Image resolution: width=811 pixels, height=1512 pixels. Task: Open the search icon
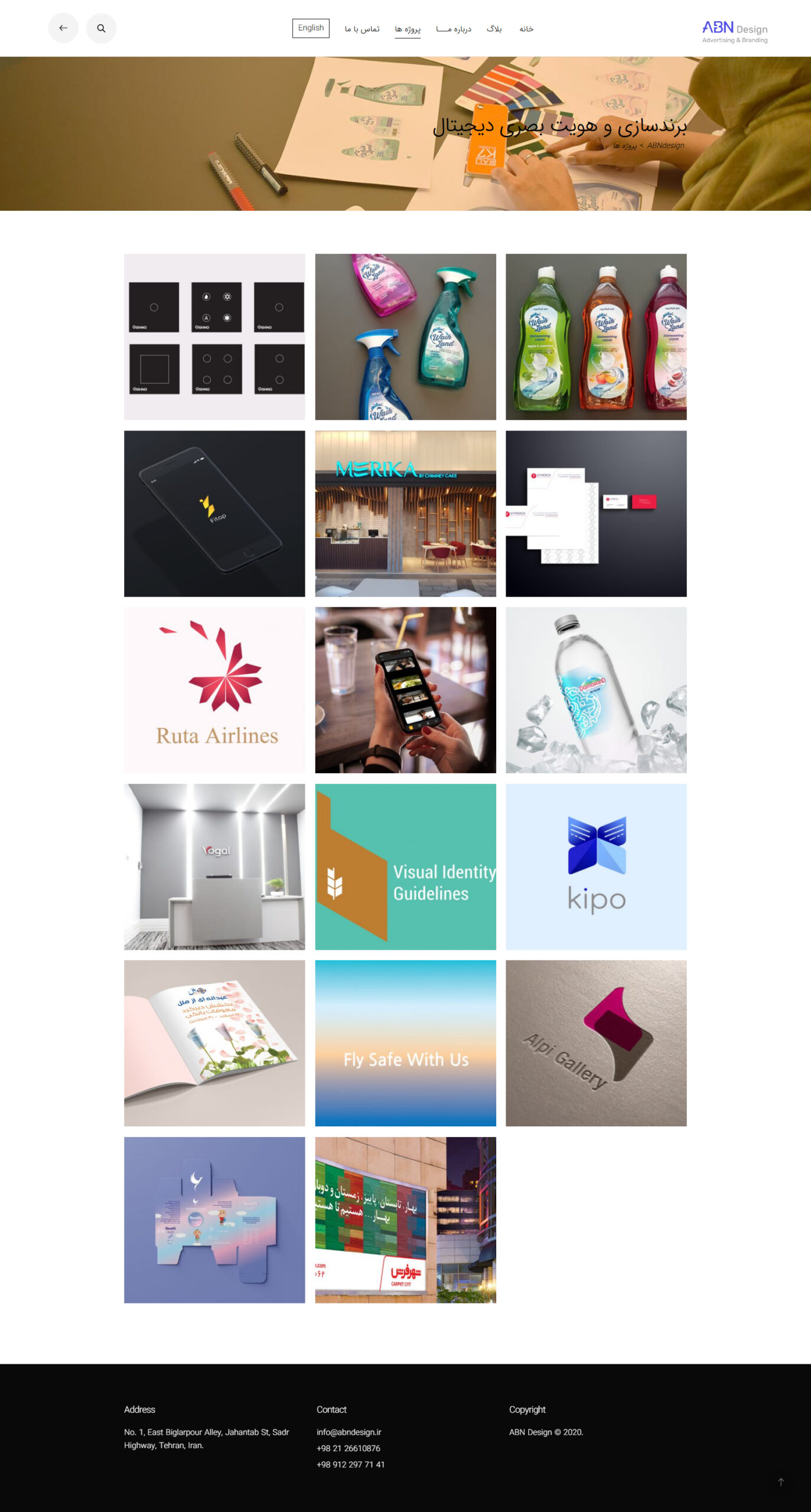(x=101, y=28)
